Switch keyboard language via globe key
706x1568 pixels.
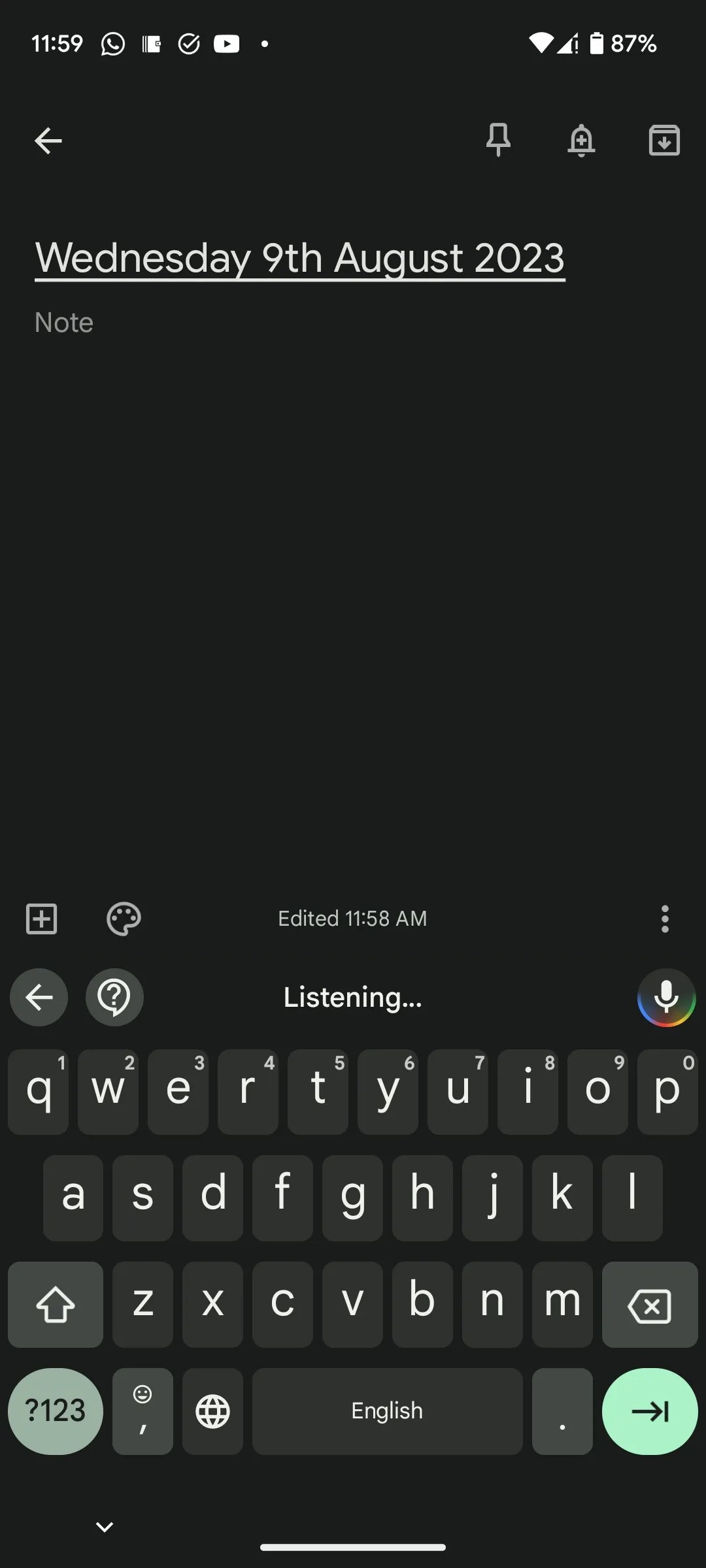pyautogui.click(x=212, y=1412)
